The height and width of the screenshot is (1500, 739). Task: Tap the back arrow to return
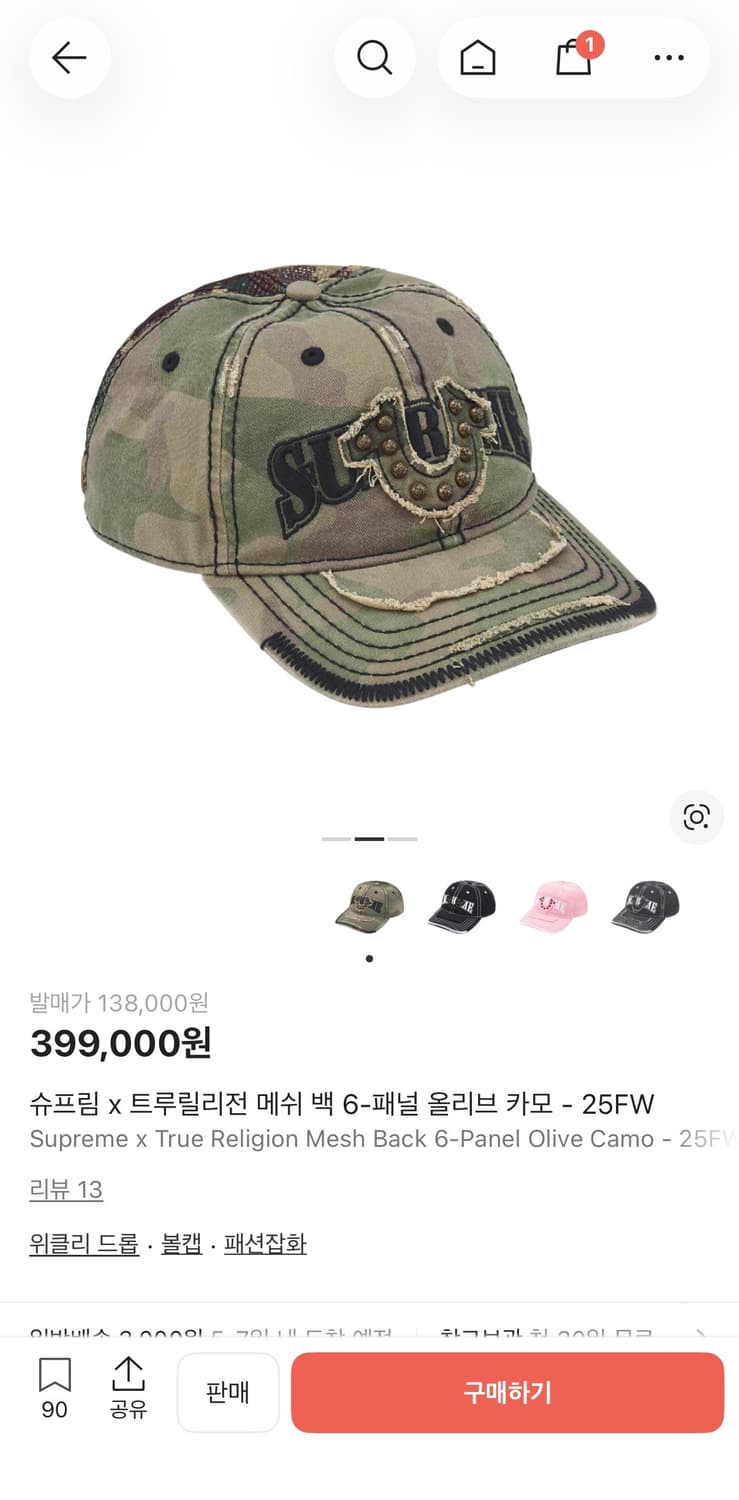pos(69,57)
